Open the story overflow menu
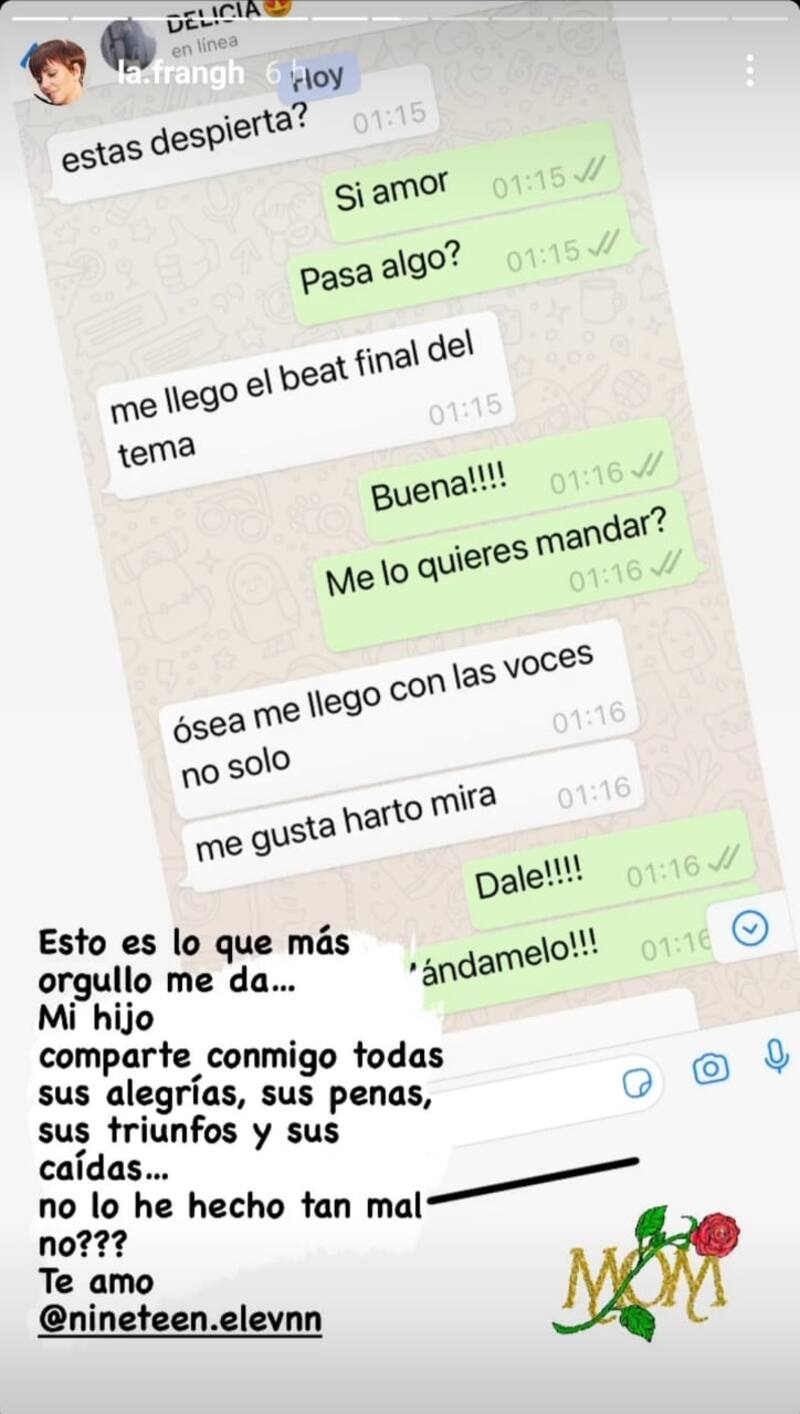The height and width of the screenshot is (1414, 800). (749, 70)
